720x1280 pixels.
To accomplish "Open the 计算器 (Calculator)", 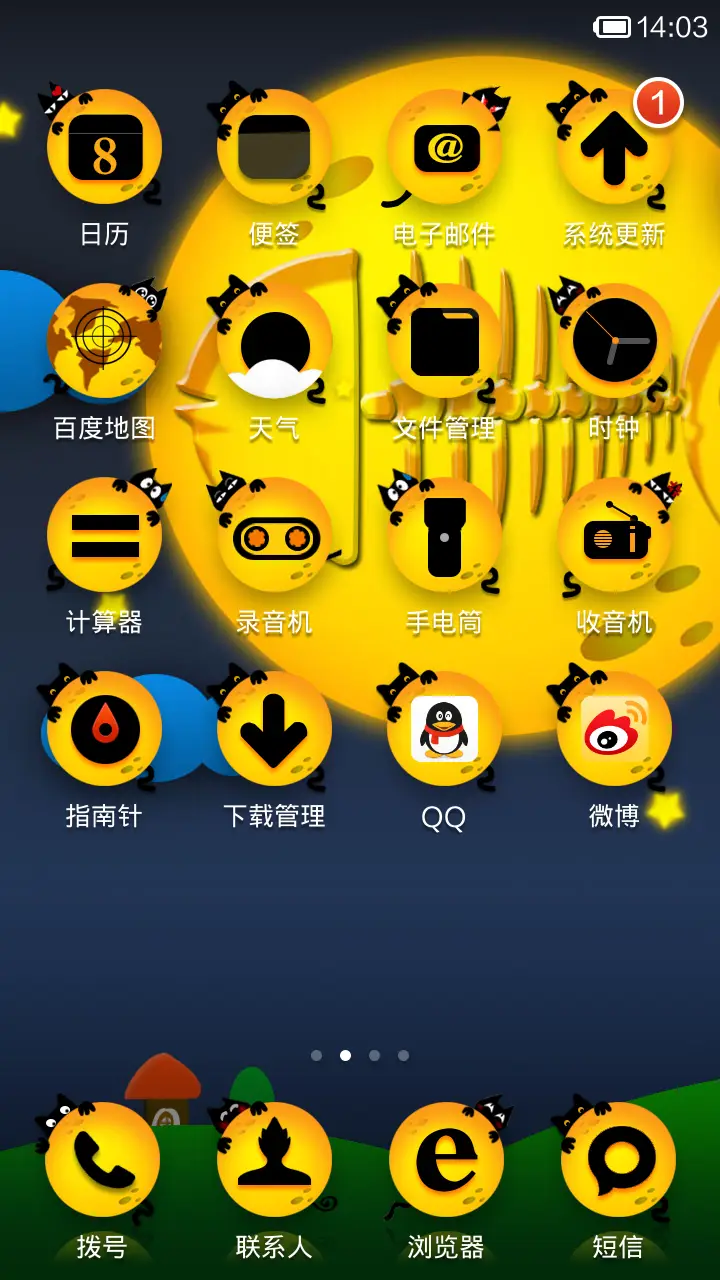I will 104,535.
